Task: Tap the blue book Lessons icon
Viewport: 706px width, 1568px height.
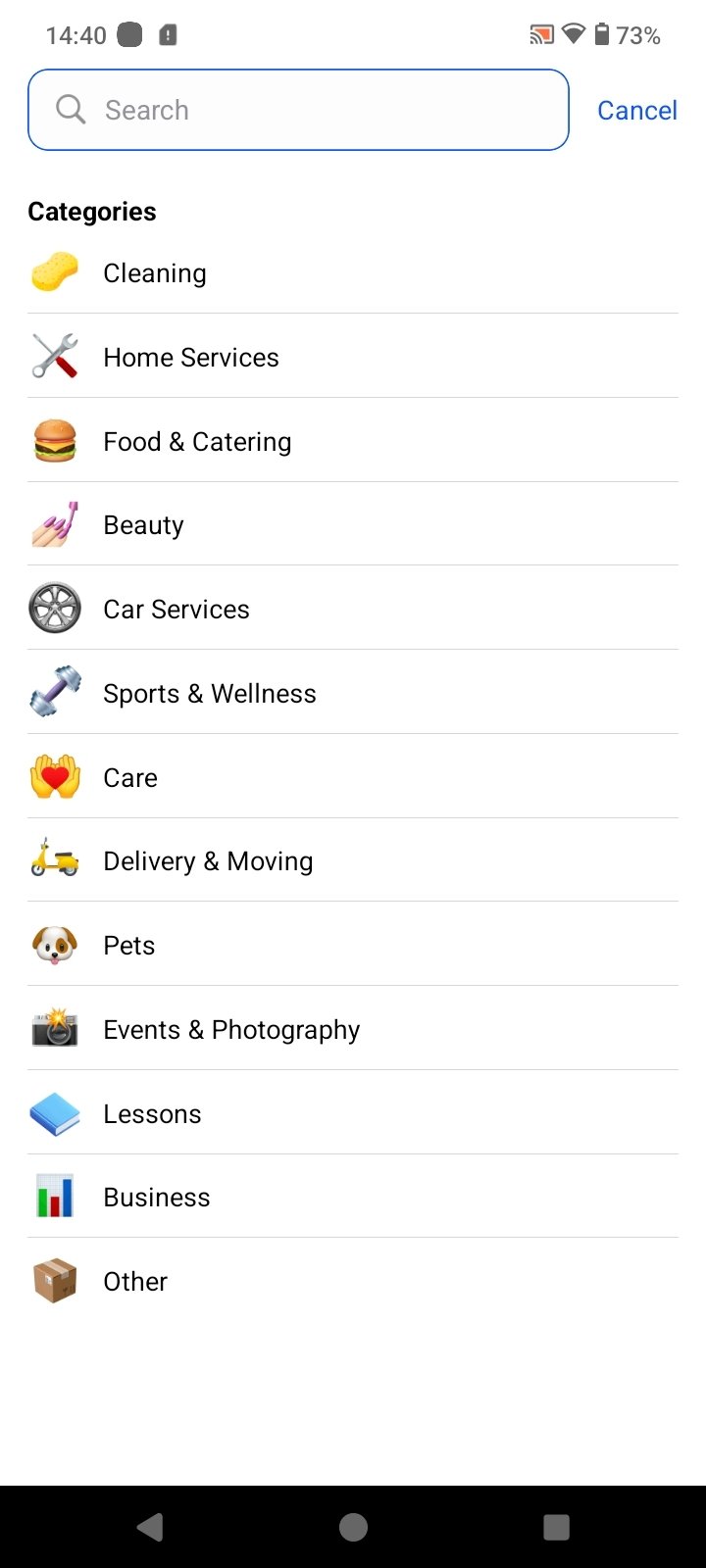Action: coord(55,1112)
